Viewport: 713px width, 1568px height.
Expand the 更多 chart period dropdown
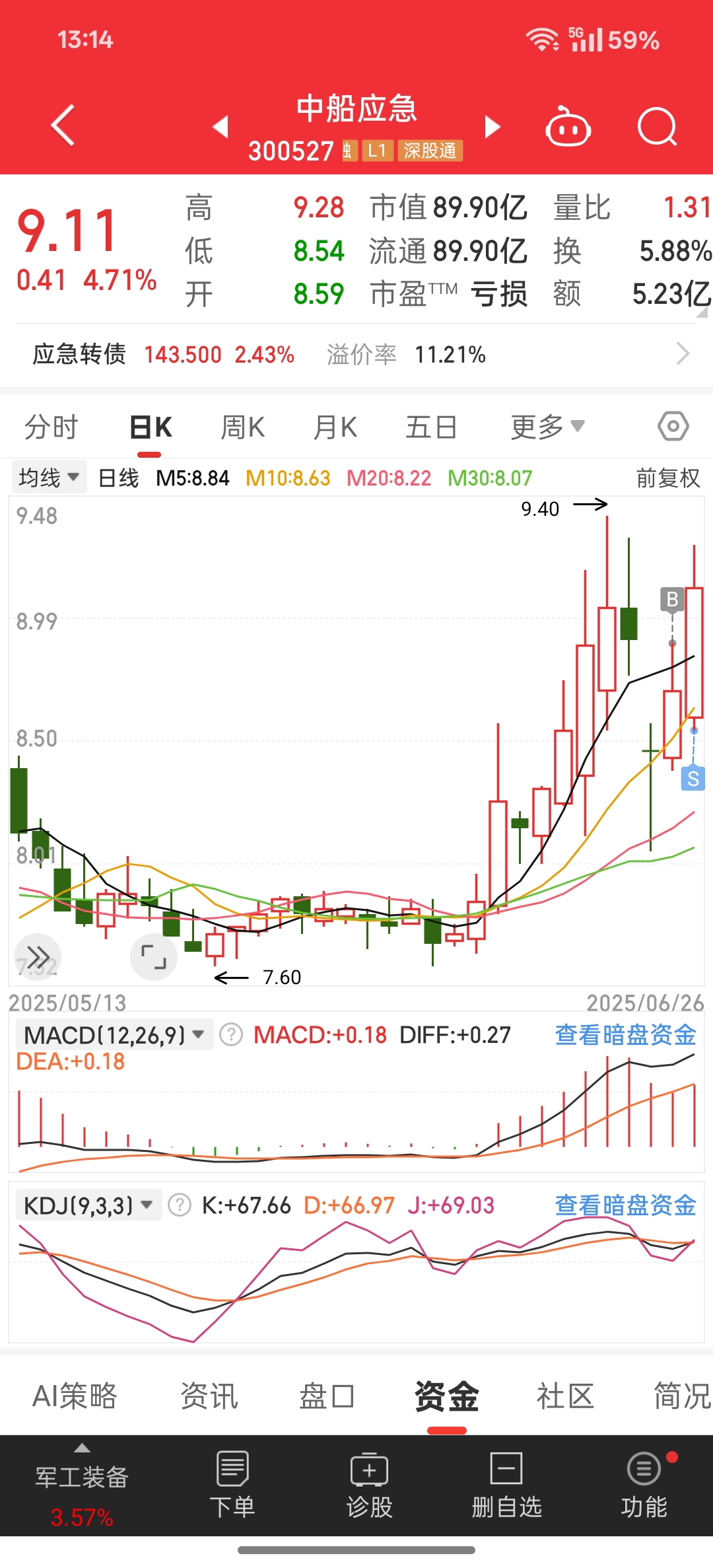[x=547, y=427]
